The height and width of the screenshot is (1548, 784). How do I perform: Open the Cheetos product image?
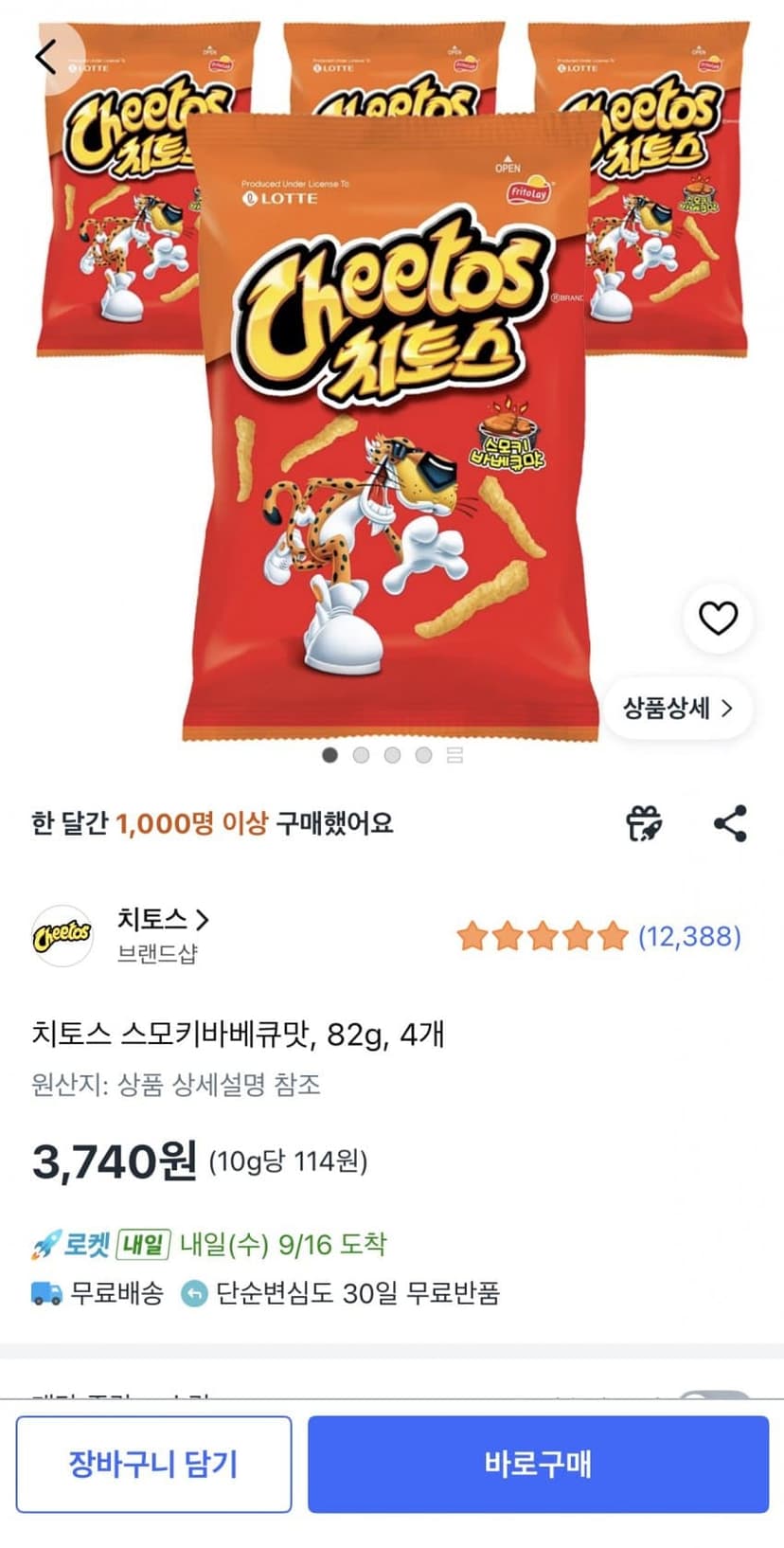point(392,379)
